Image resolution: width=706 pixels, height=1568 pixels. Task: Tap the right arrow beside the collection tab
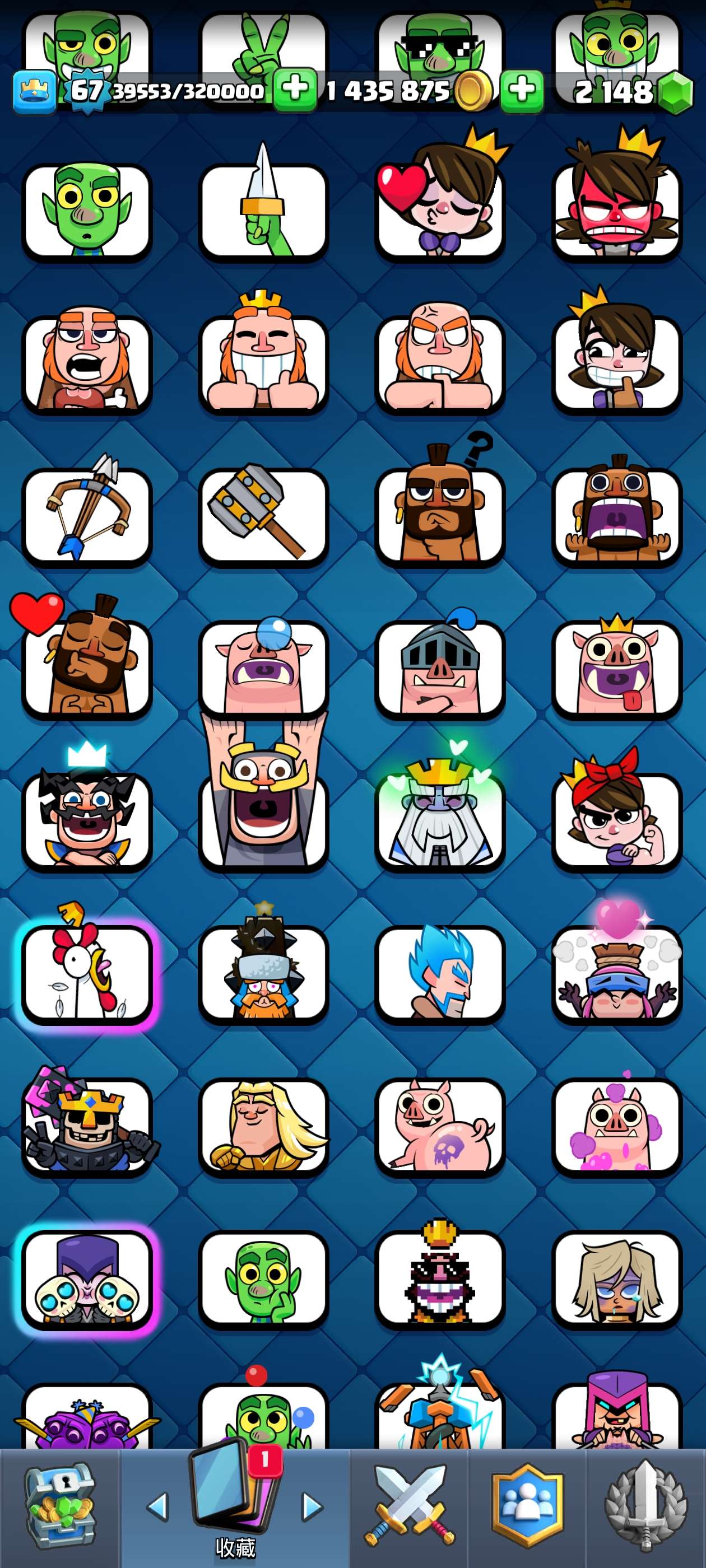pos(313,1506)
